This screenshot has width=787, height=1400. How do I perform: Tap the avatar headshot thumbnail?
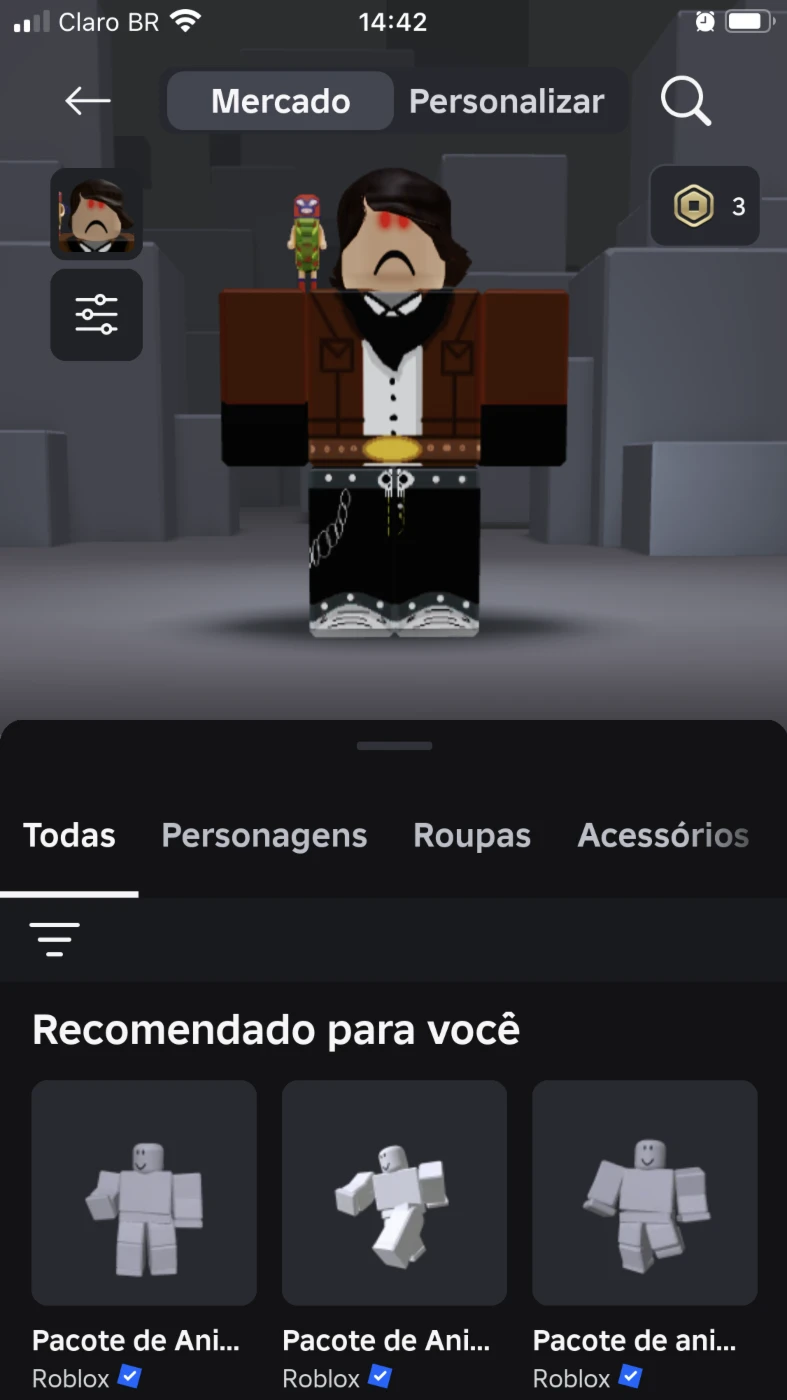(x=96, y=214)
